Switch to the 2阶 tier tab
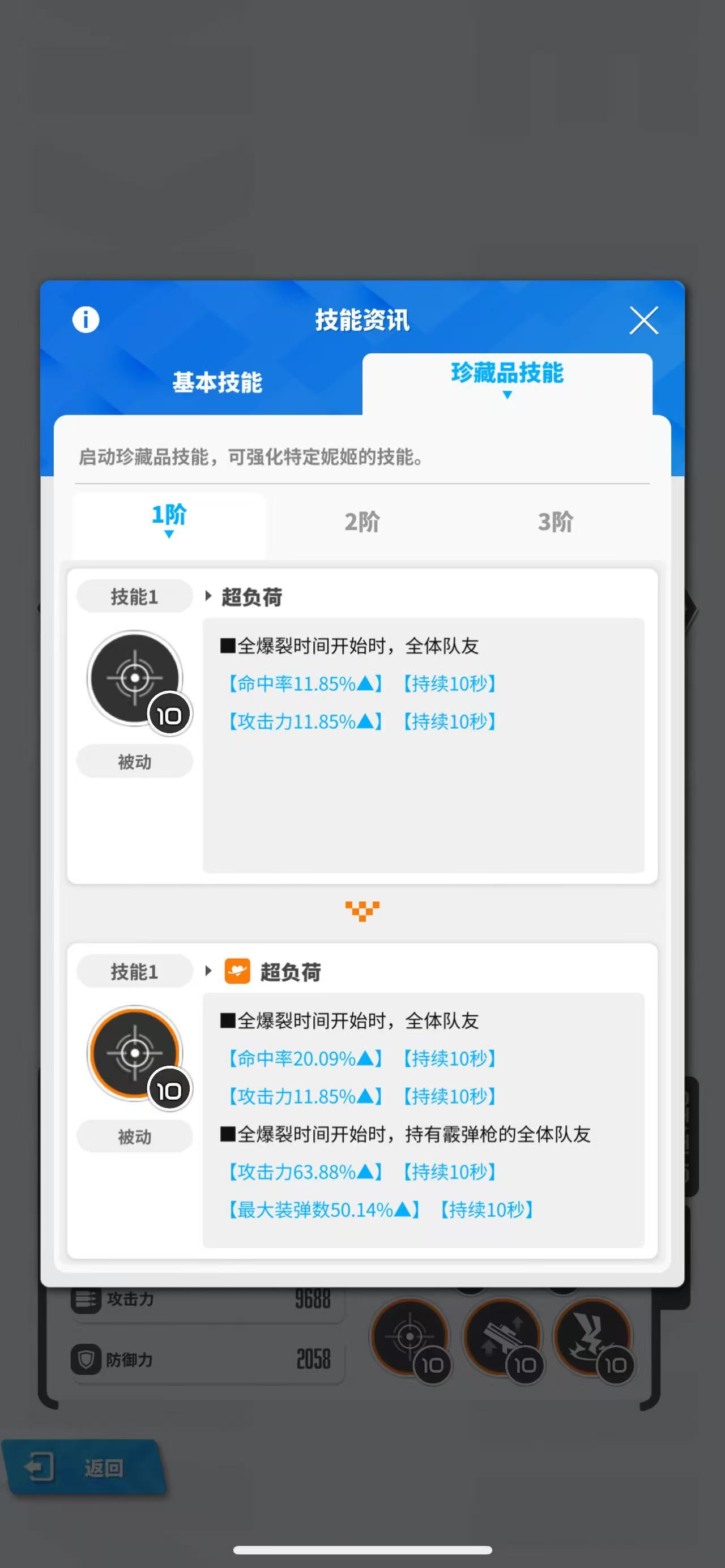Screen dimensions: 725x1568 [x=362, y=522]
